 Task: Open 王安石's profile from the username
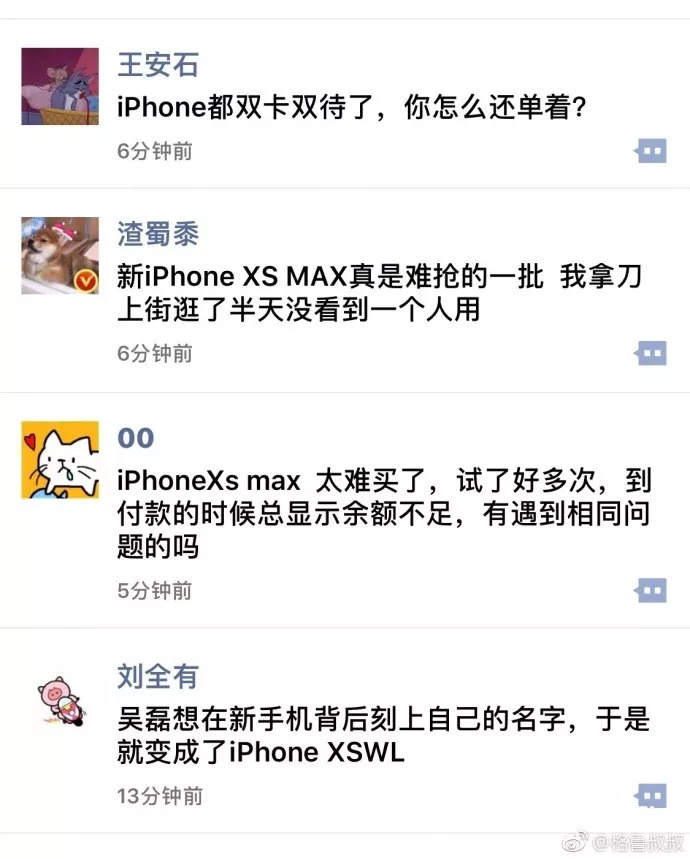tap(158, 66)
